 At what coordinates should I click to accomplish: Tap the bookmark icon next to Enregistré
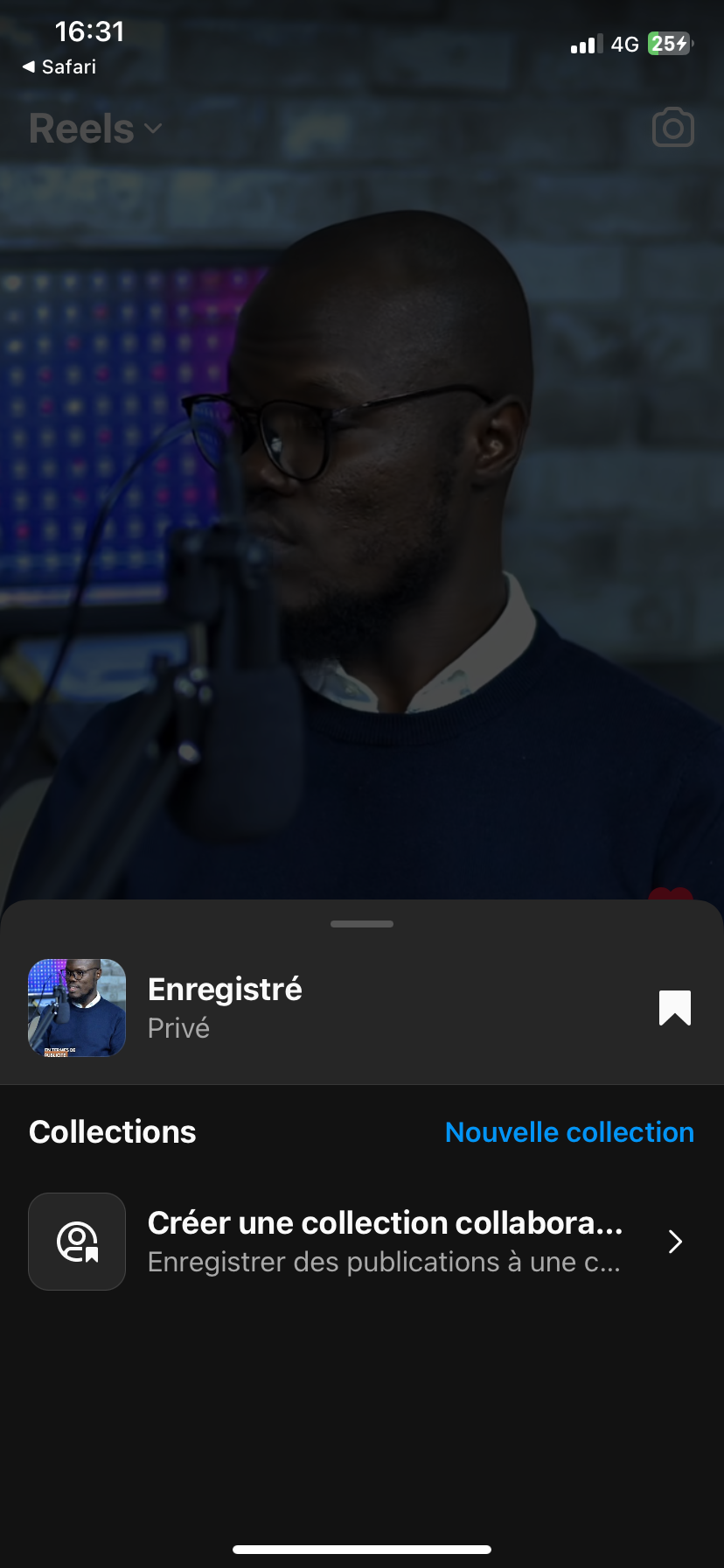pos(674,1008)
